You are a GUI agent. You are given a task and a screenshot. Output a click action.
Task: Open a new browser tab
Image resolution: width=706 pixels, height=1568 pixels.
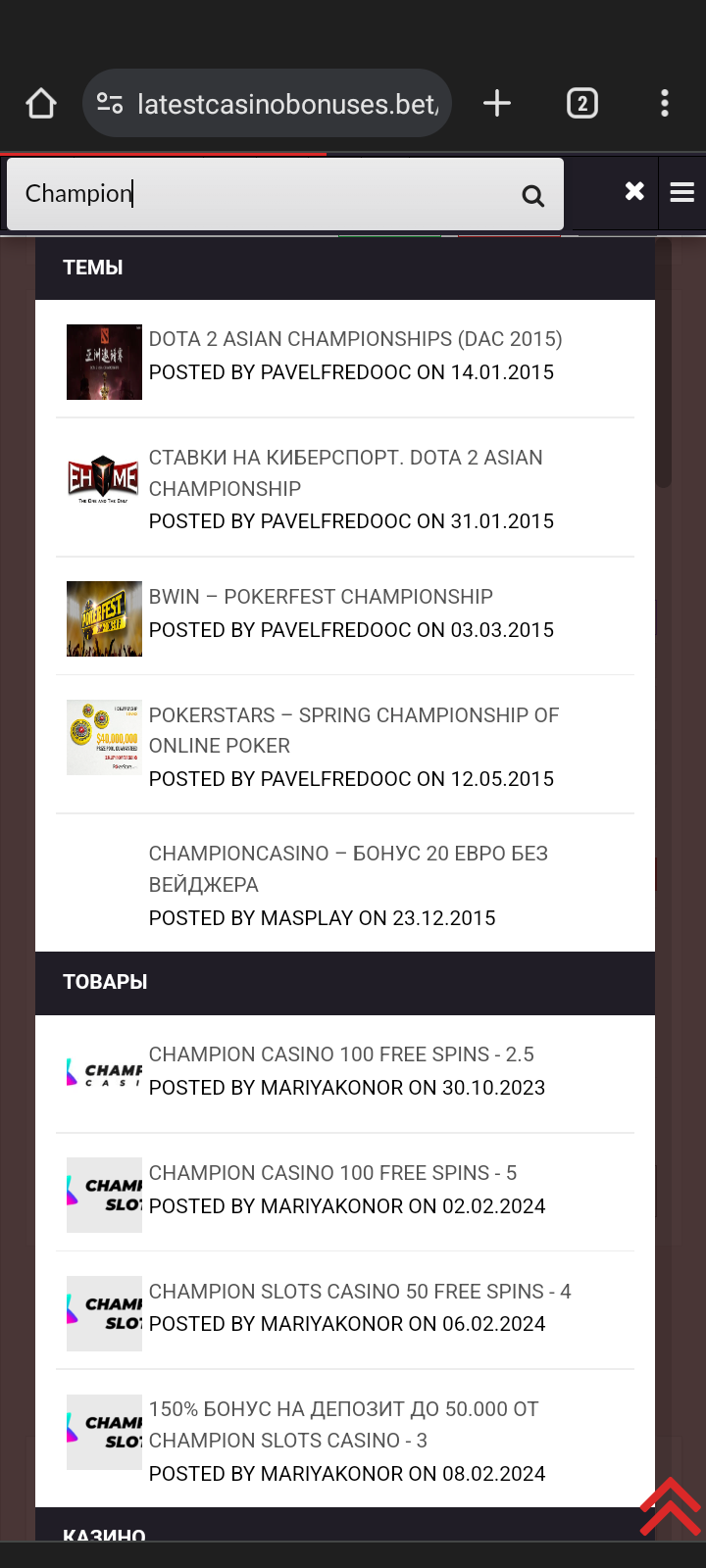point(497,103)
